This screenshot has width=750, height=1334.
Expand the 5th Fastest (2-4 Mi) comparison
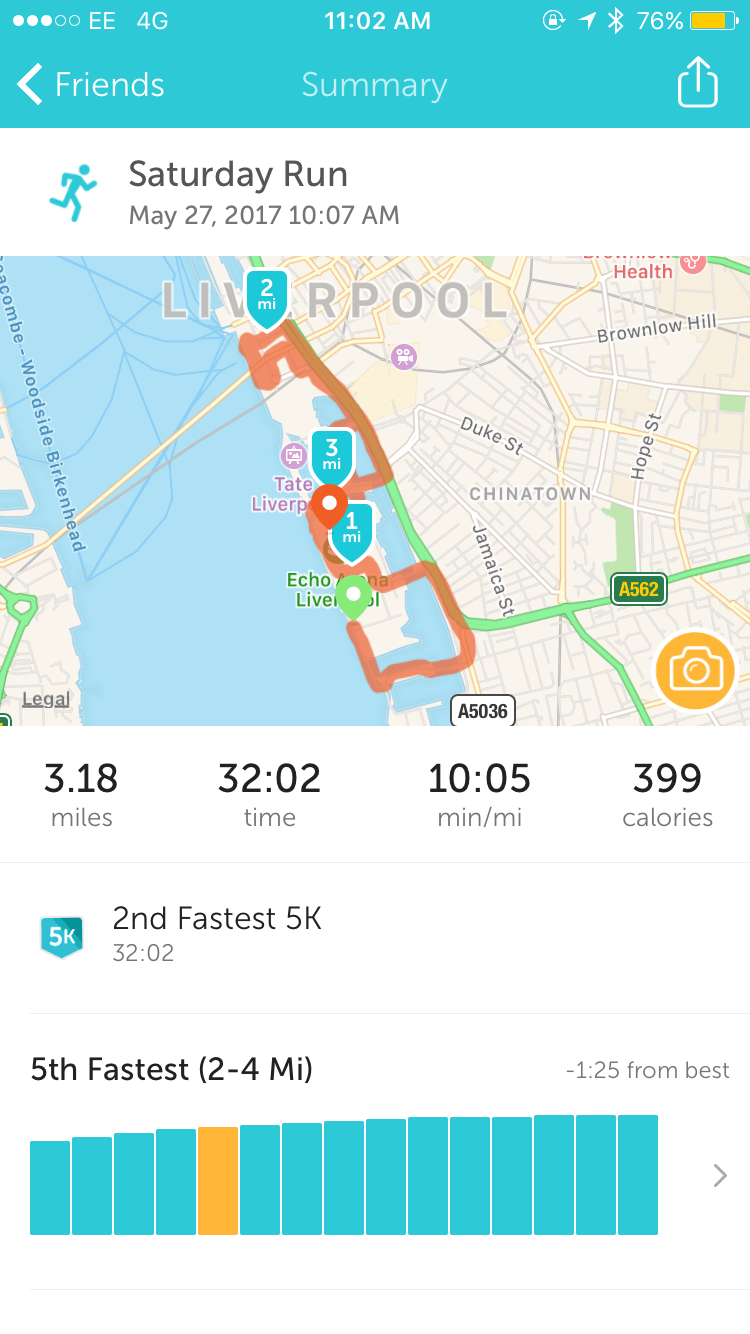[x=719, y=1175]
